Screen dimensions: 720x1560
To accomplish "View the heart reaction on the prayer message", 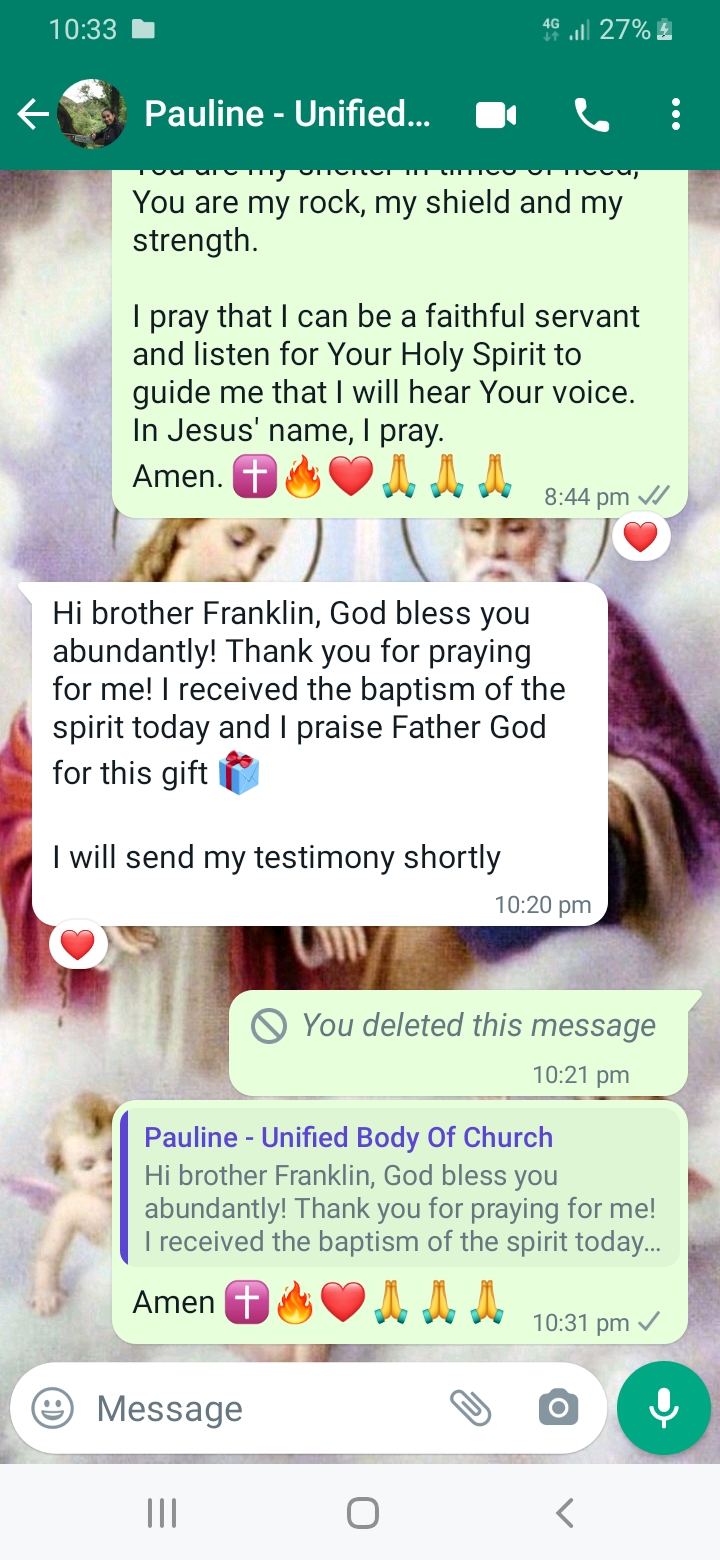I will [641, 539].
